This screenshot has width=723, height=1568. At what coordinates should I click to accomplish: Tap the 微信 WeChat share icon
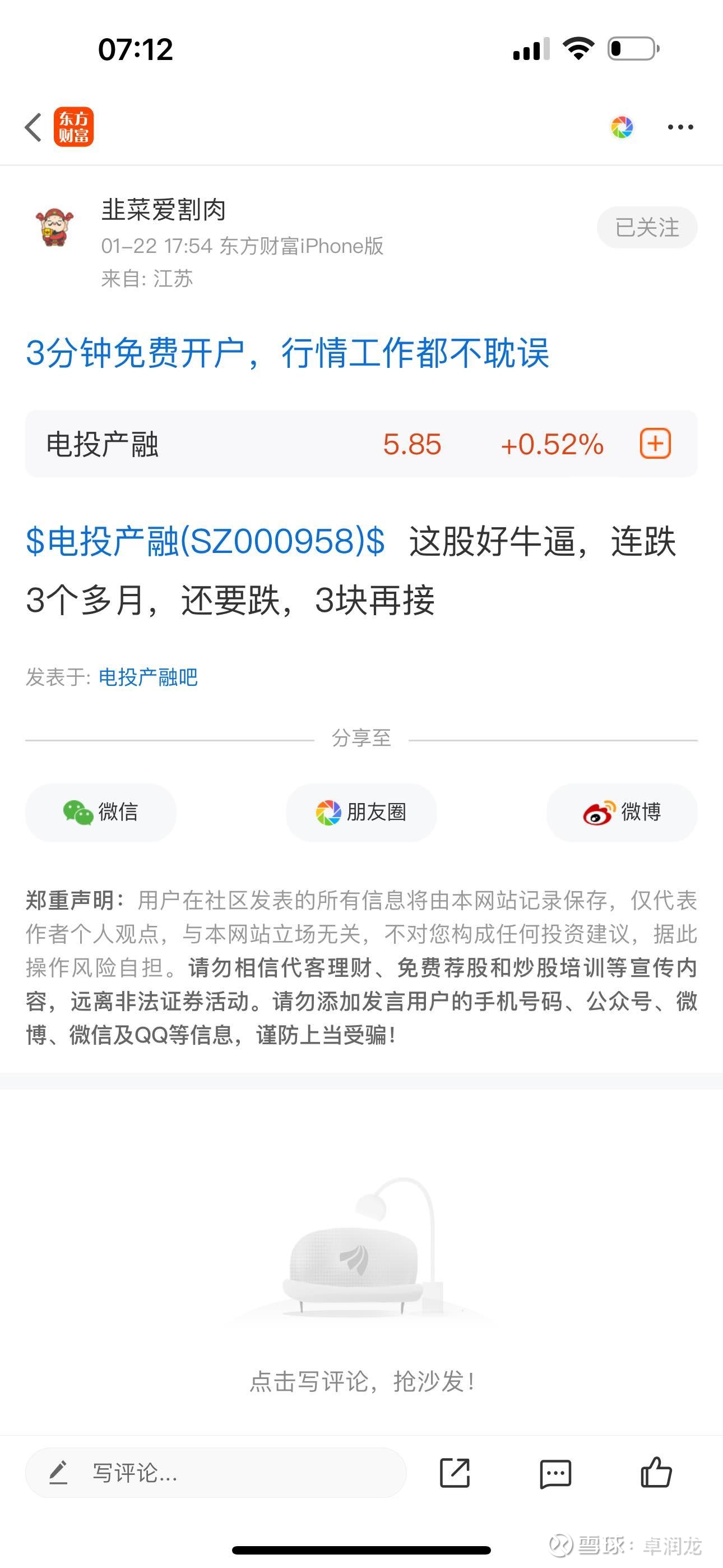tap(100, 812)
